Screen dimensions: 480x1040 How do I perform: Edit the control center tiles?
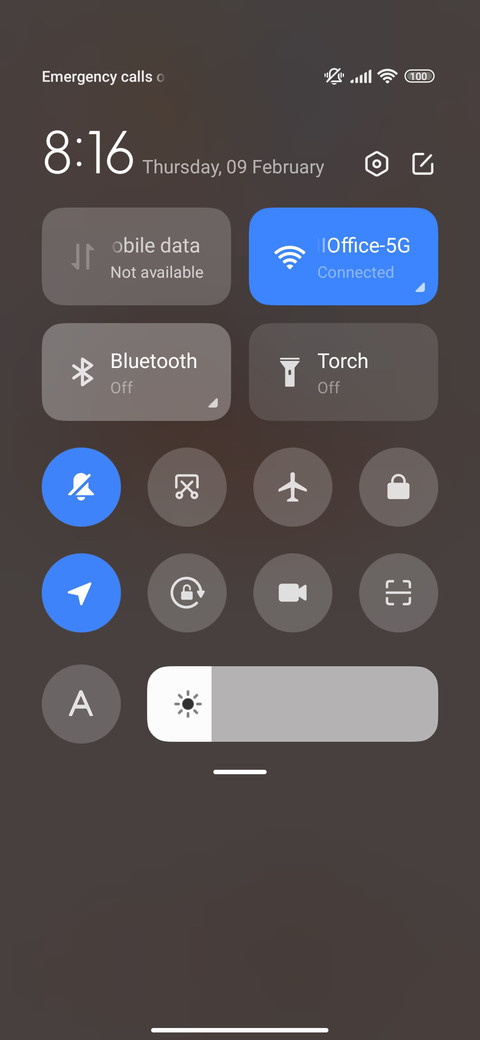423,164
